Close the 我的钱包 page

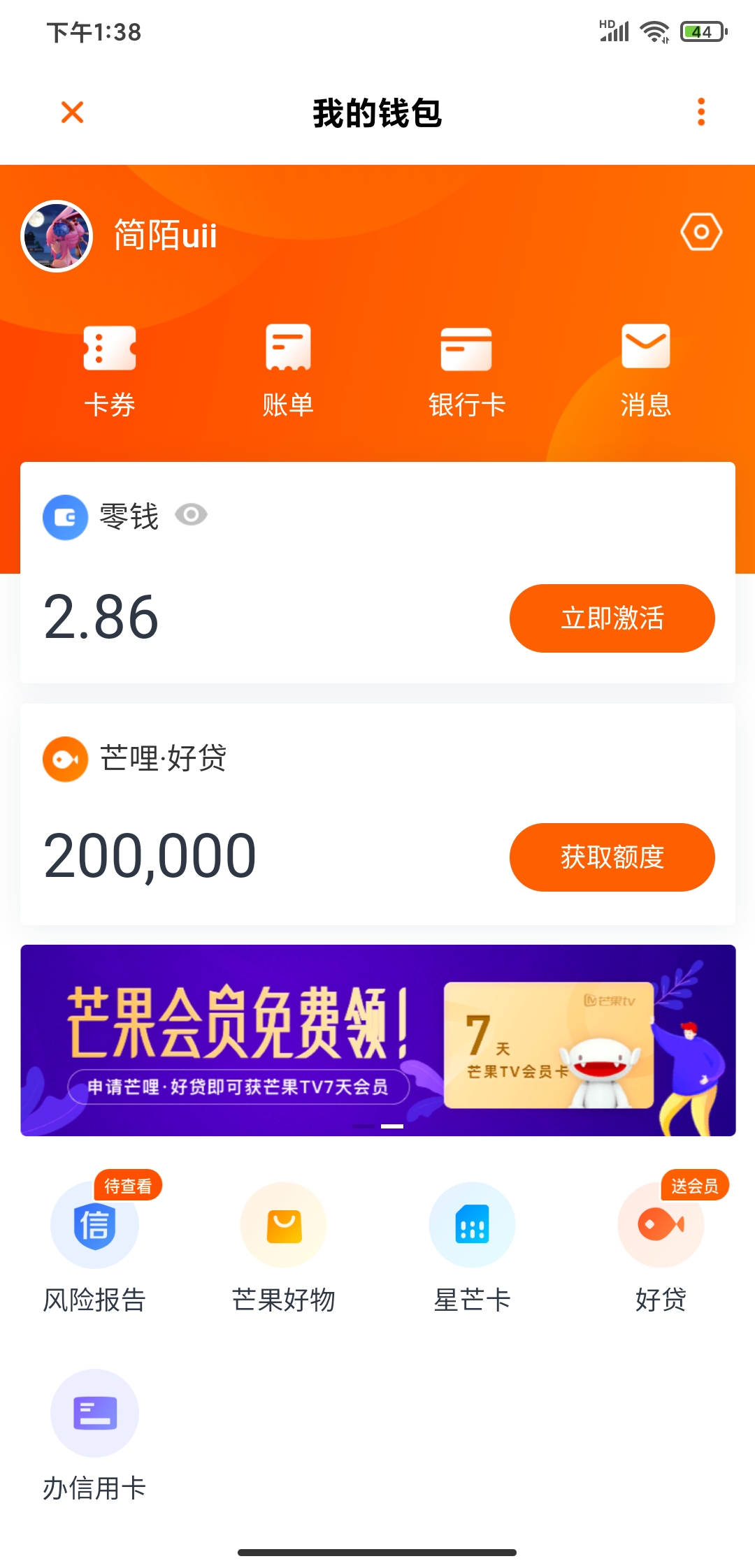click(72, 112)
